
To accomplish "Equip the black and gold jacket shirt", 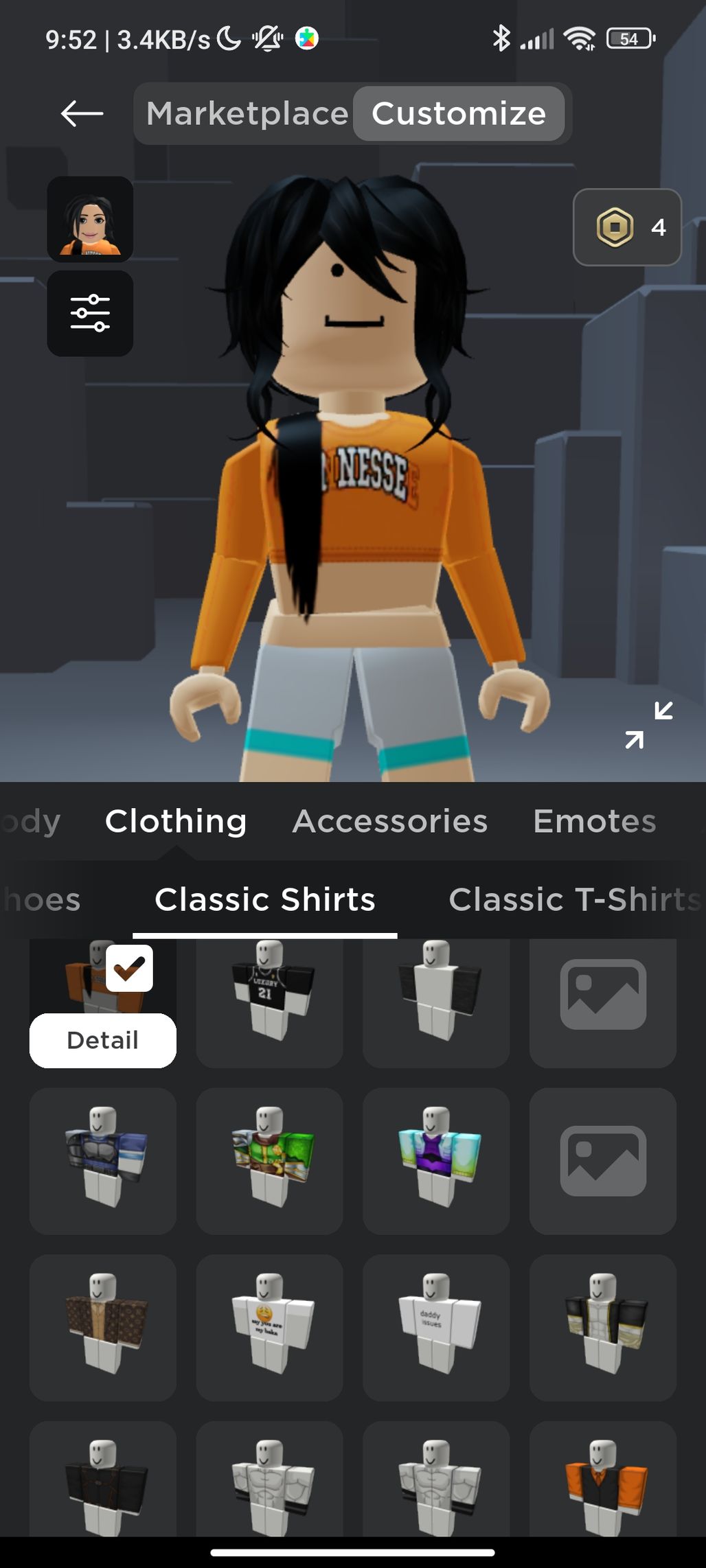I will pyautogui.click(x=602, y=1326).
